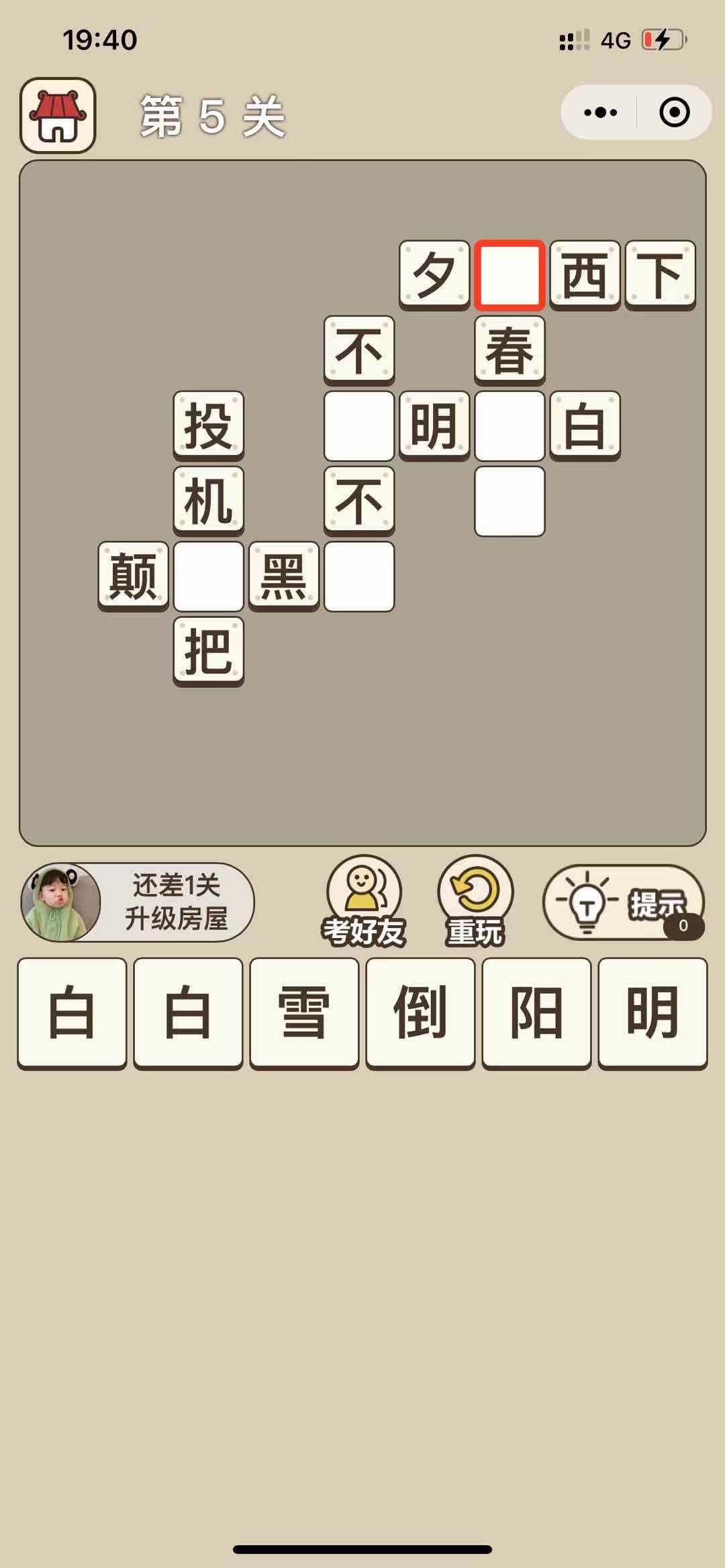The image size is (725, 1568).
Task: Go to the home house icon
Action: [x=58, y=115]
